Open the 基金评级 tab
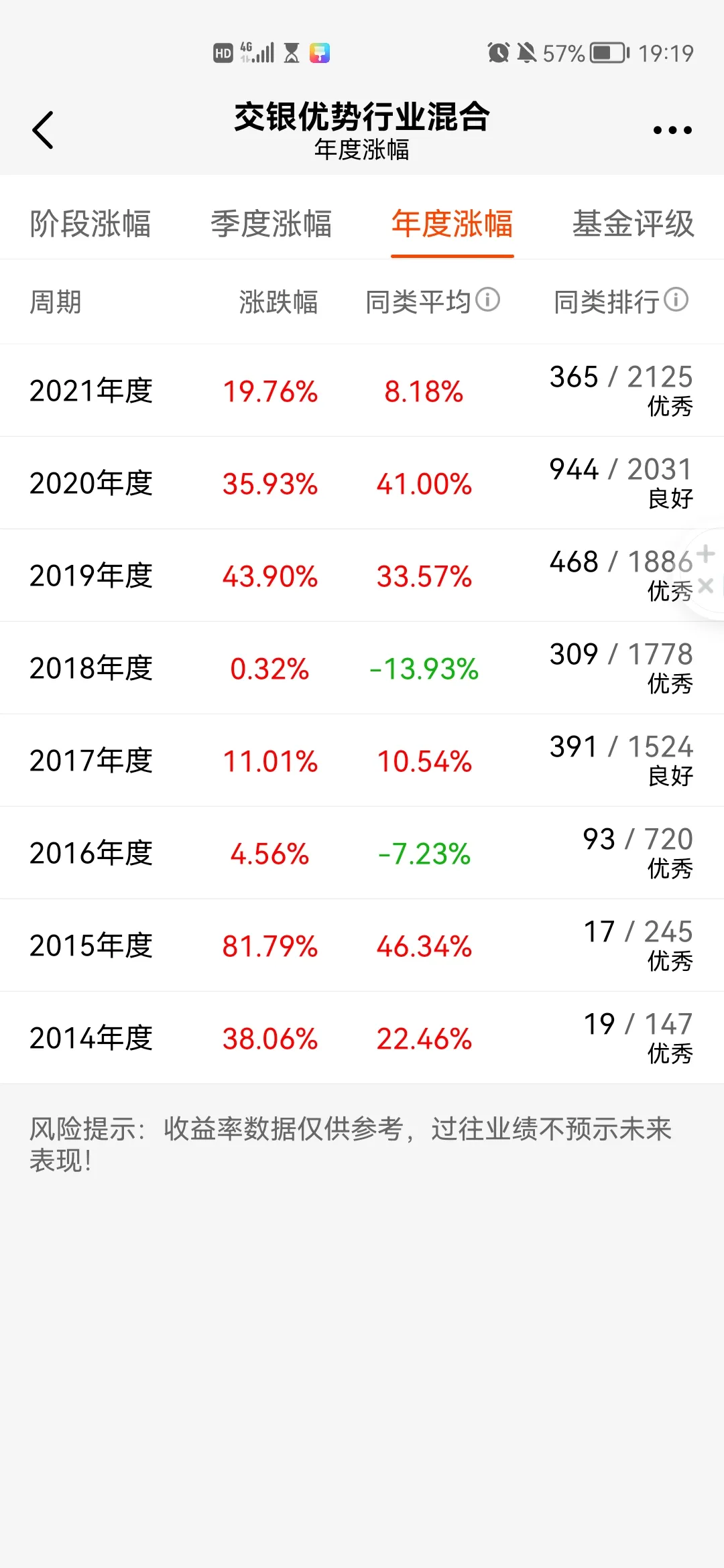This screenshot has height=1568, width=724. [x=633, y=224]
